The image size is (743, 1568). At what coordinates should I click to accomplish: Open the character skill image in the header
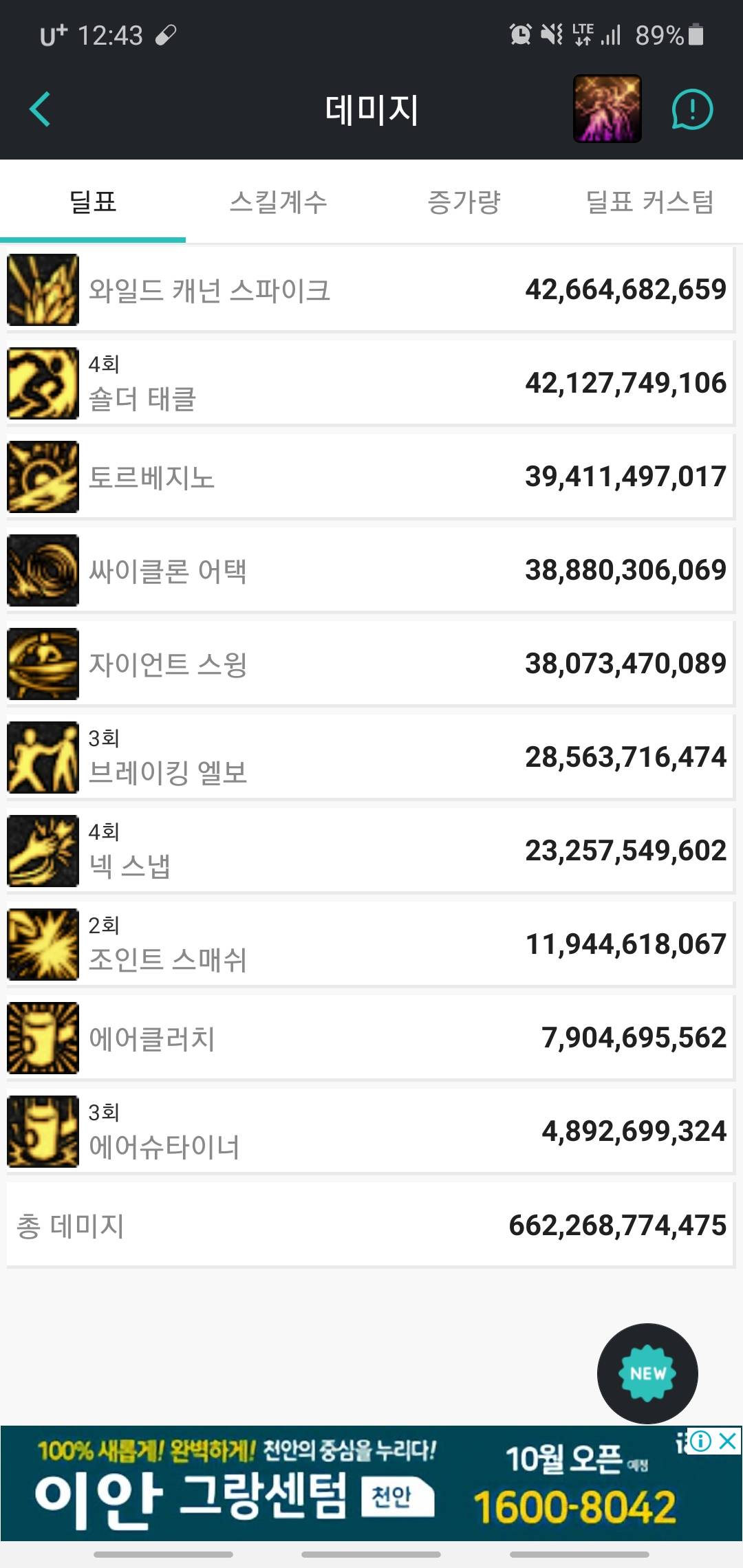point(607,109)
